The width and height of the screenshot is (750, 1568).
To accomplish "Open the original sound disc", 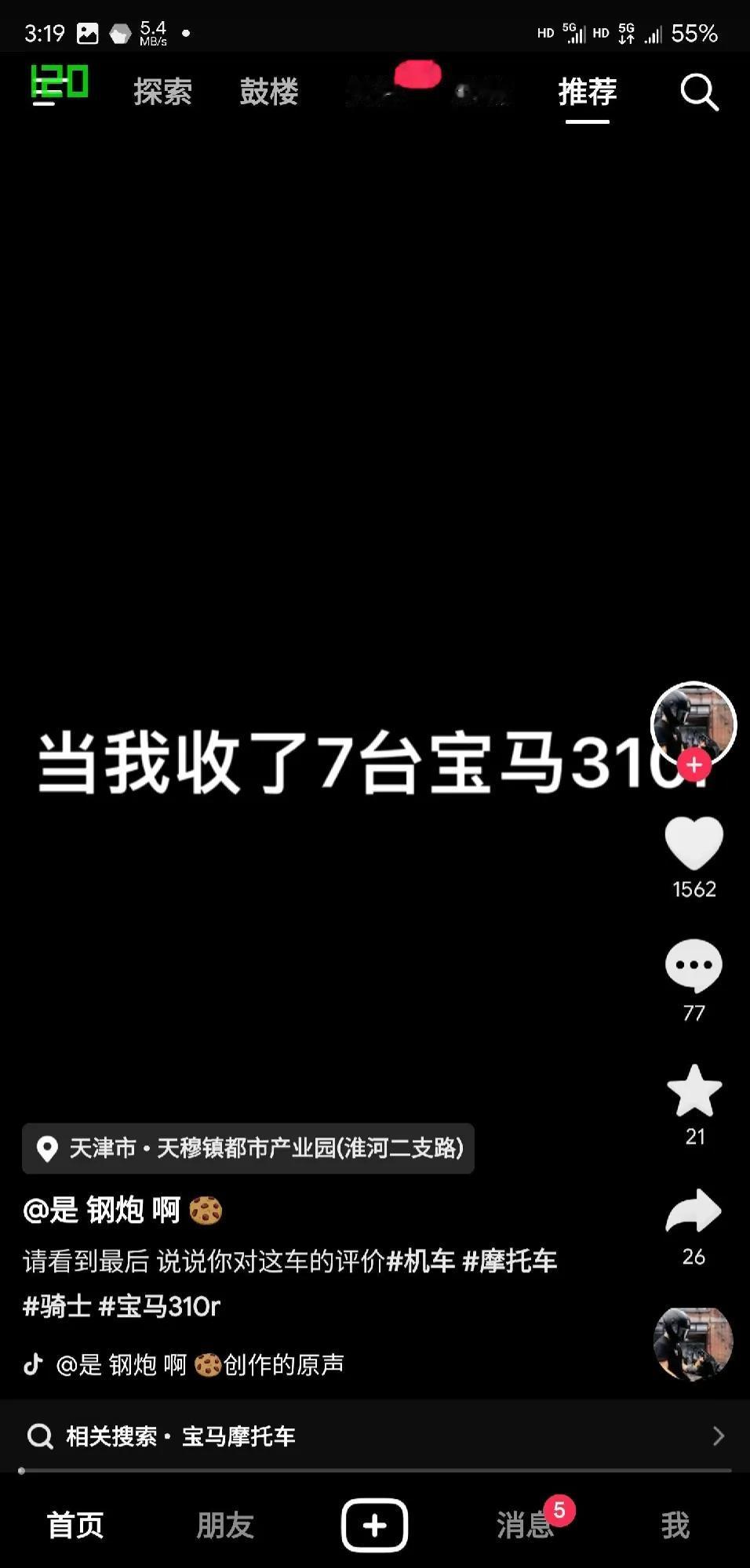I will point(693,1344).
